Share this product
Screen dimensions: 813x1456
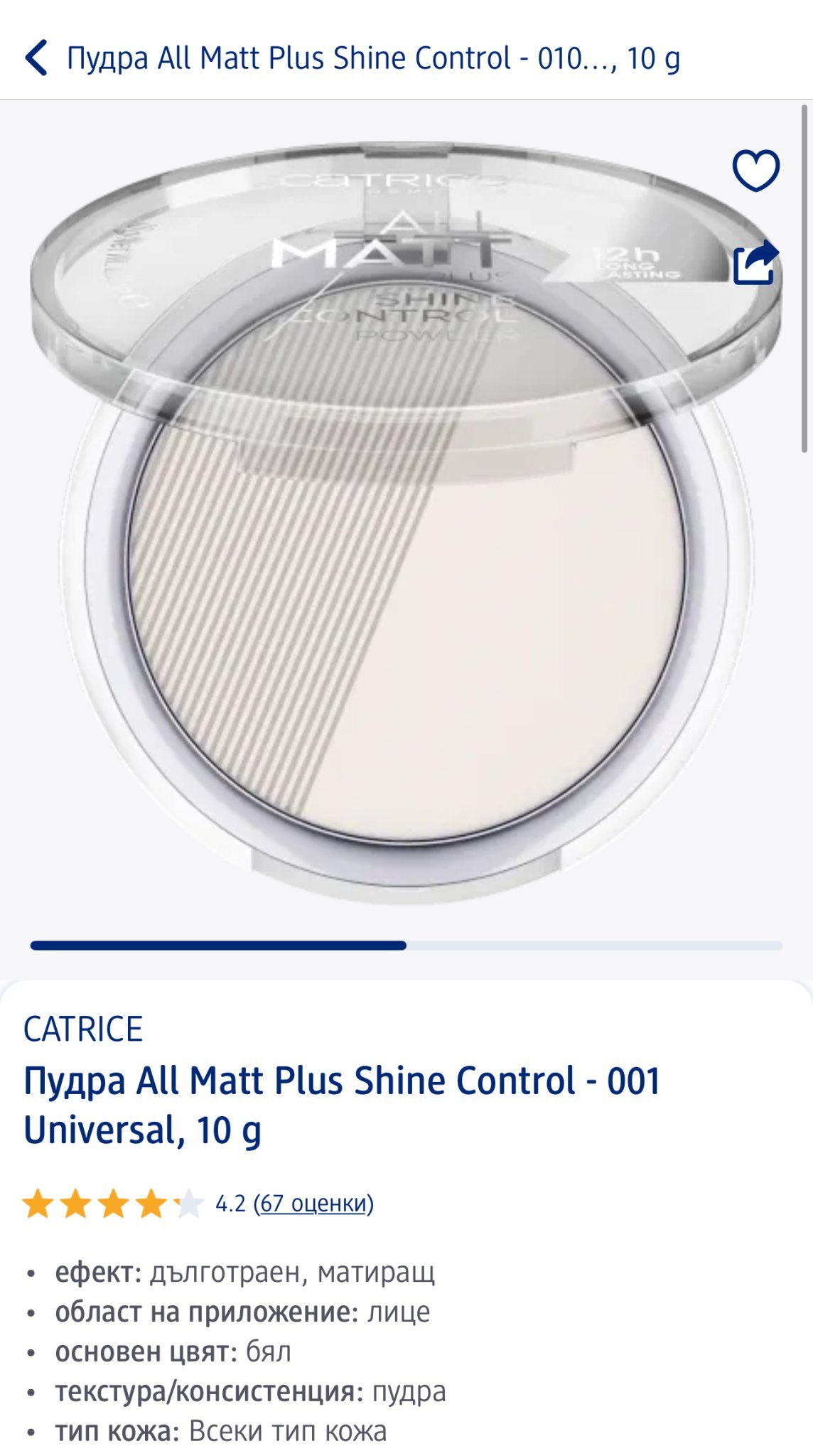(x=755, y=263)
